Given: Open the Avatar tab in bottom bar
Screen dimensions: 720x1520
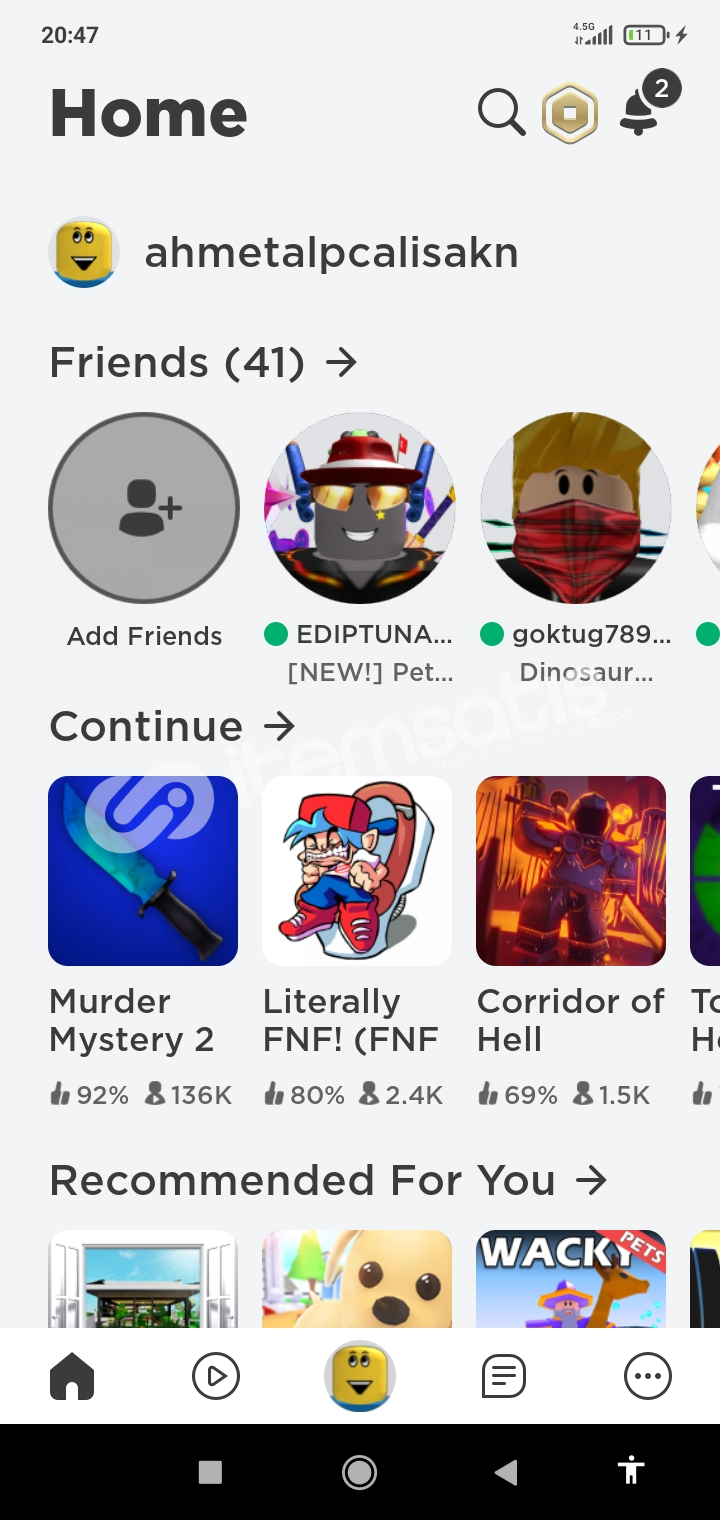Looking at the screenshot, I should click(360, 1376).
